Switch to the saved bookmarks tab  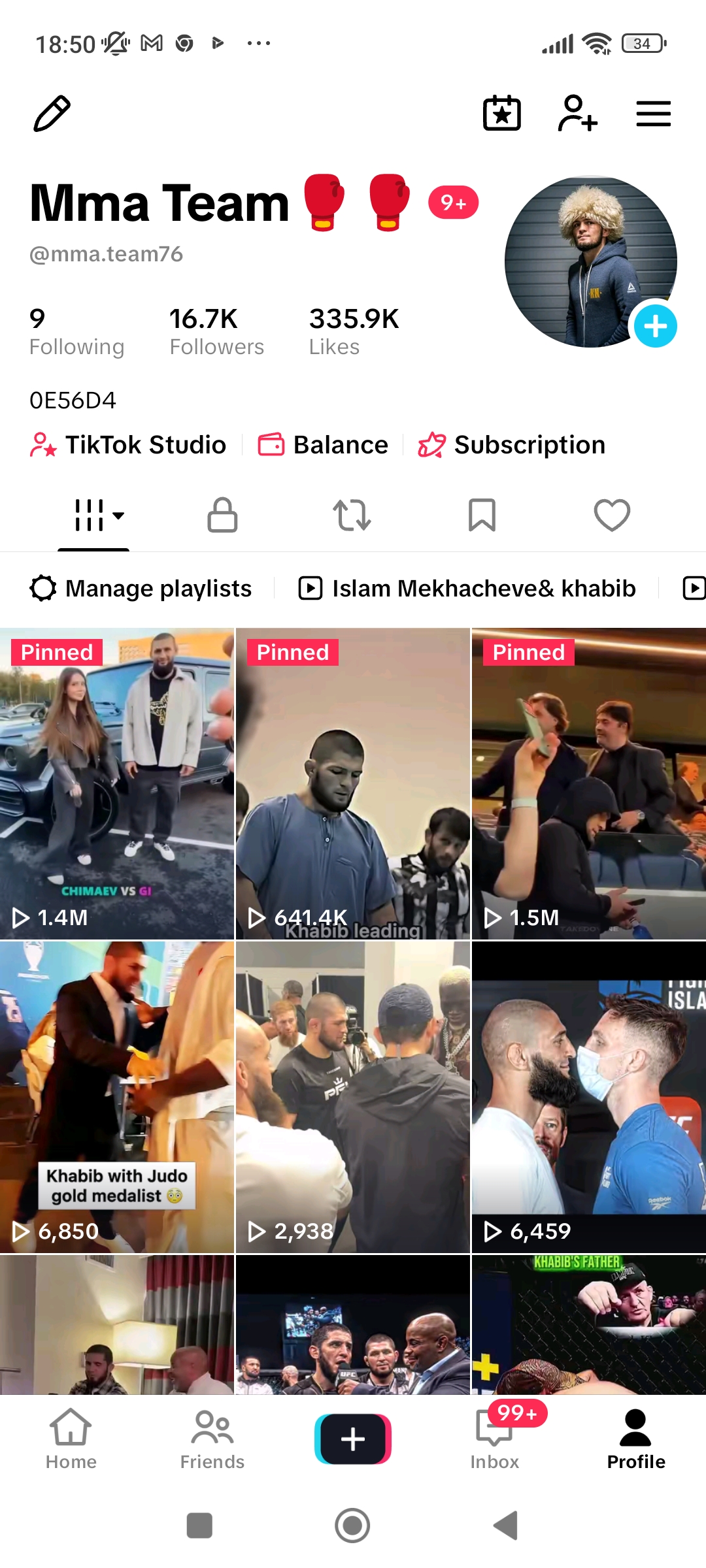[482, 515]
